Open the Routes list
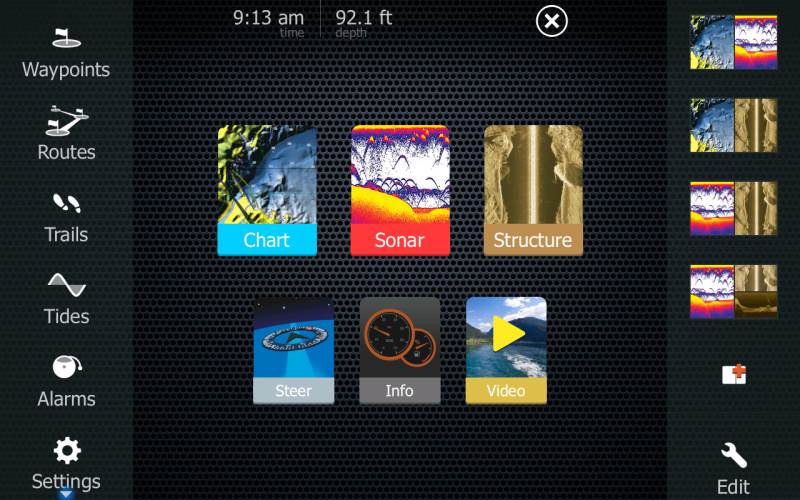 (66, 134)
